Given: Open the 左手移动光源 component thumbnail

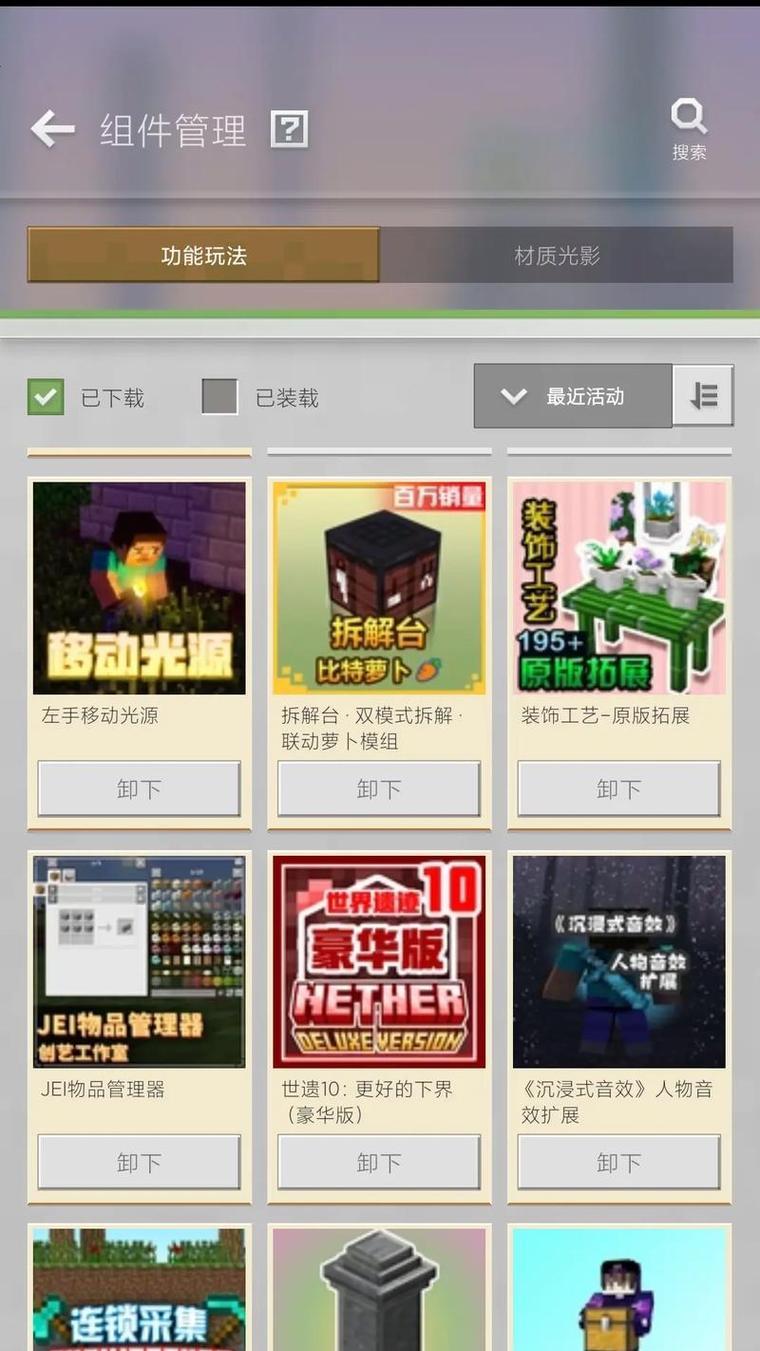Looking at the screenshot, I should click(x=139, y=587).
